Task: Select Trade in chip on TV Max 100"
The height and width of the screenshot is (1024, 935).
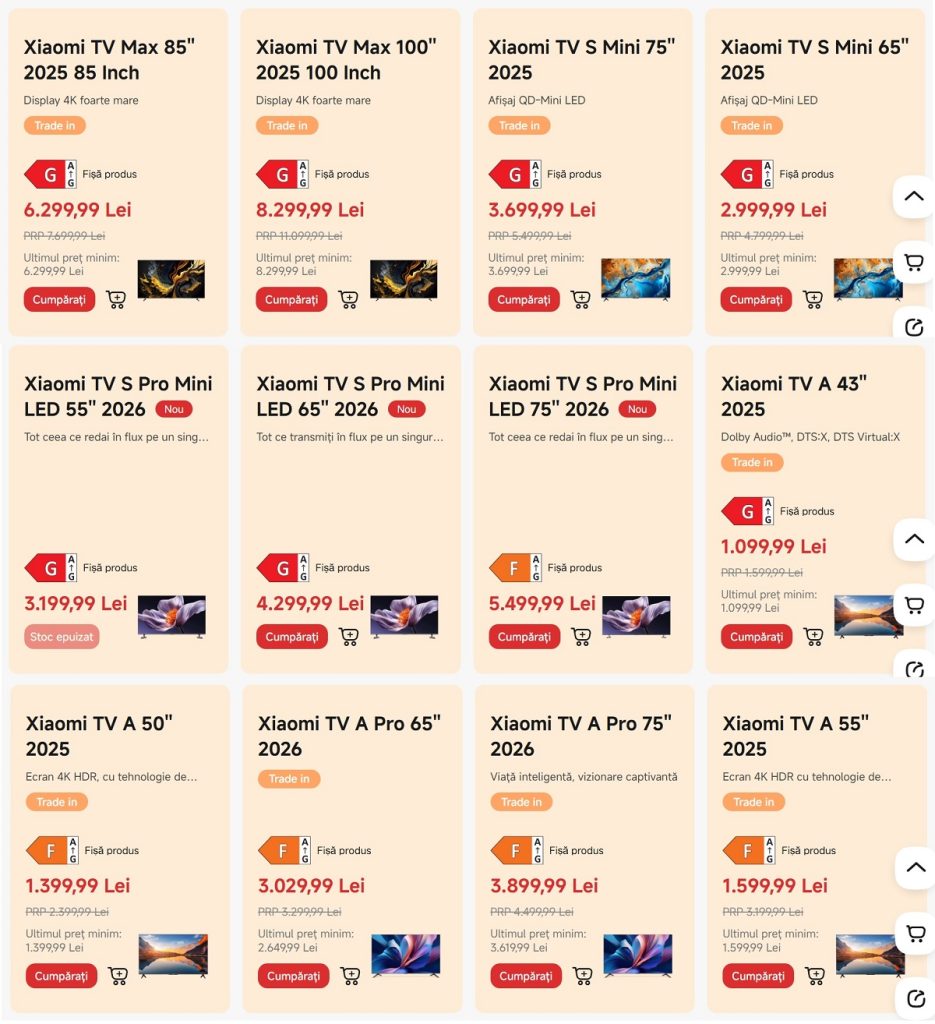Action: pyautogui.click(x=287, y=125)
